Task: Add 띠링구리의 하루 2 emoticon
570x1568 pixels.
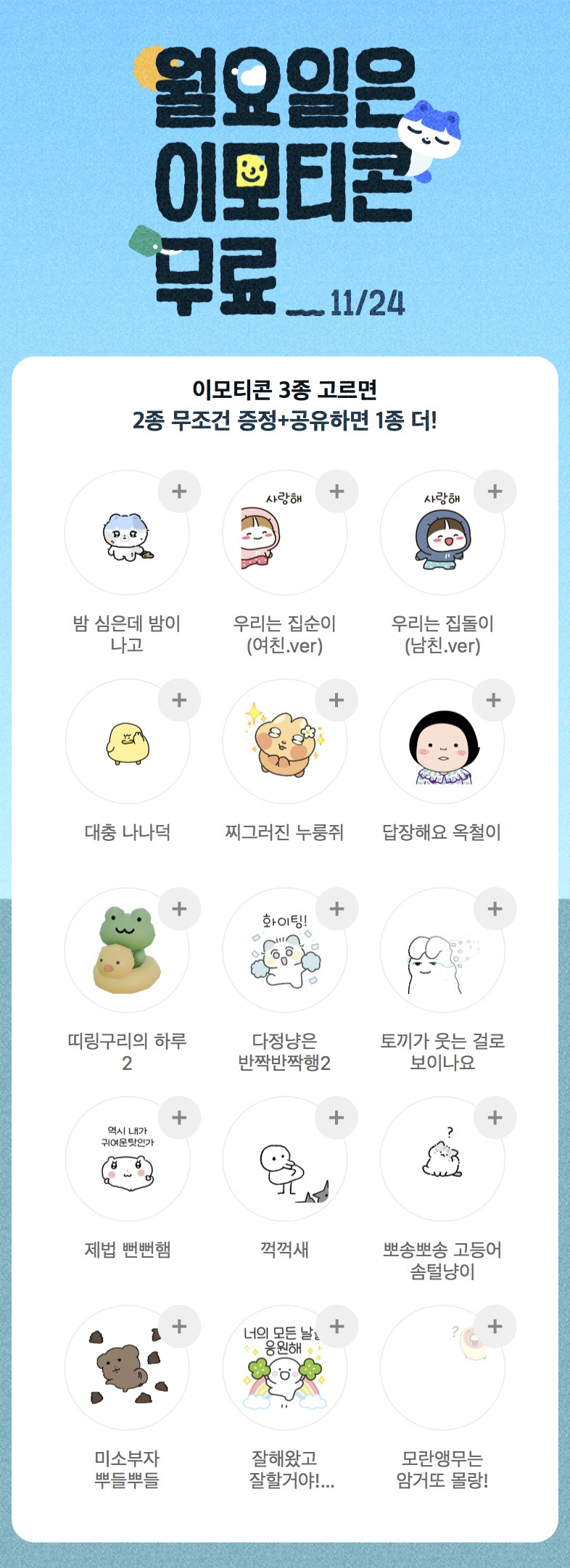Action: (179, 909)
